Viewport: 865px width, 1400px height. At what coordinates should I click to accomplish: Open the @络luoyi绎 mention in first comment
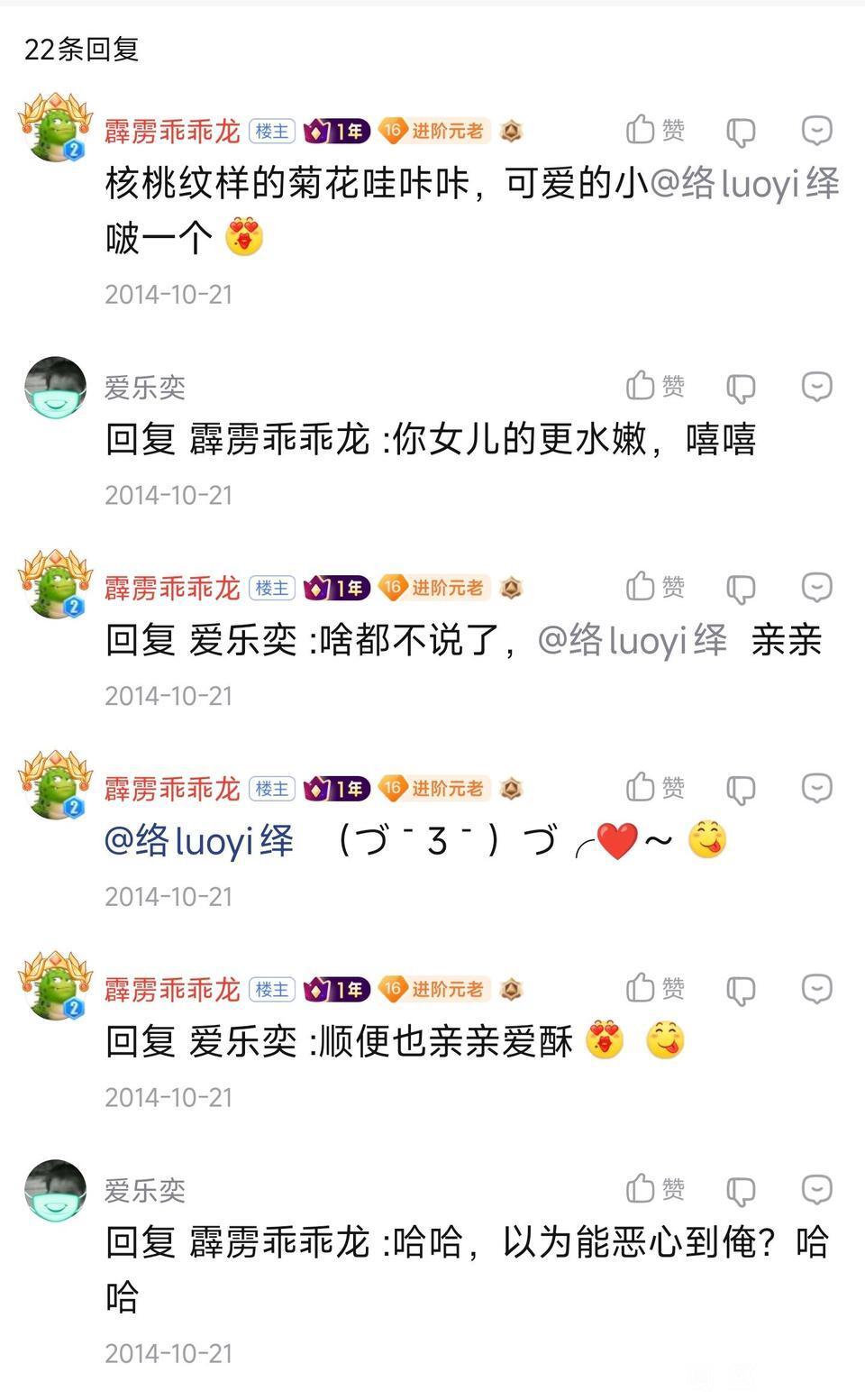pos(743,183)
